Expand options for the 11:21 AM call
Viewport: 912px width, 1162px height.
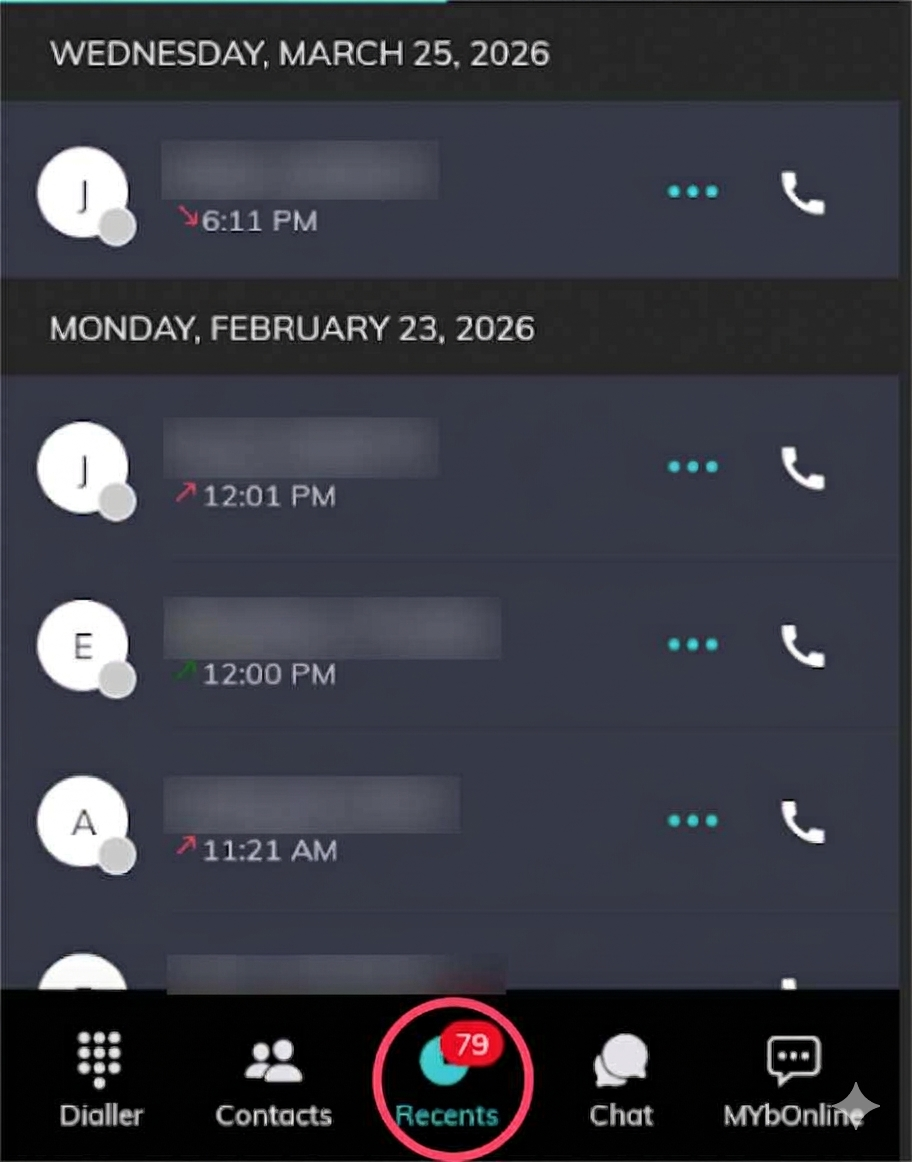[x=692, y=821]
